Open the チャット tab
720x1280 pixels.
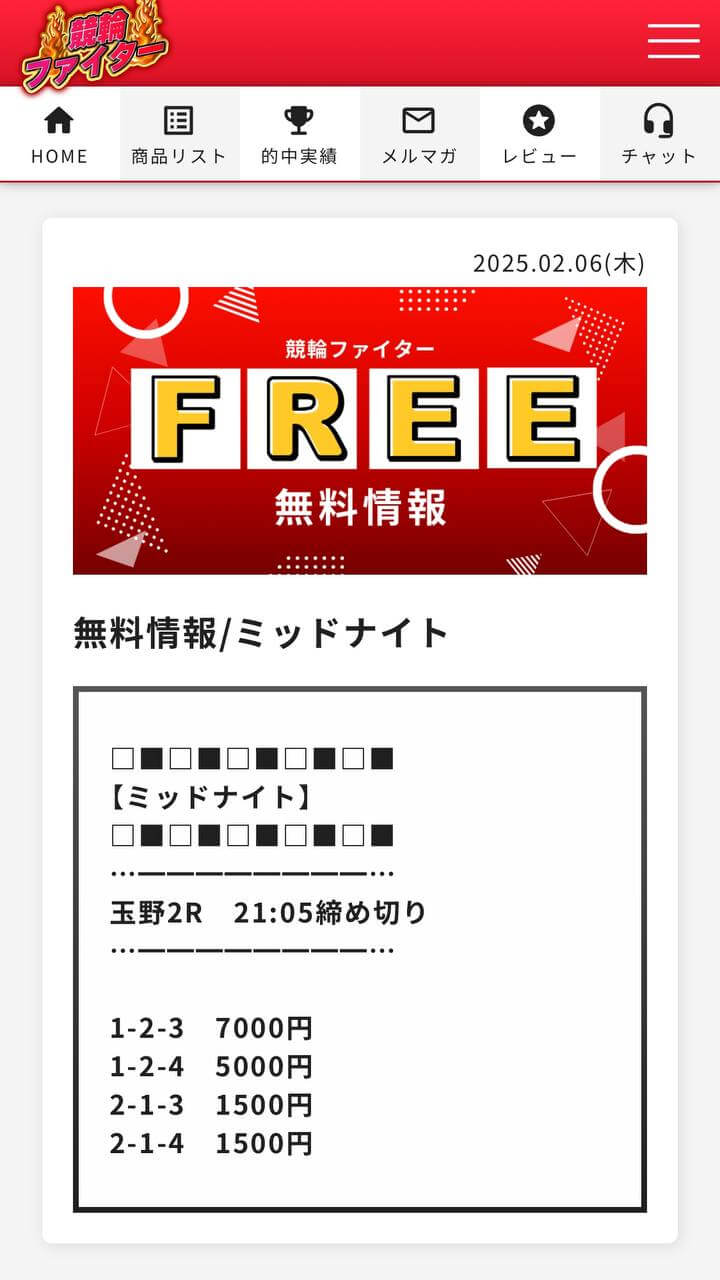tap(660, 134)
